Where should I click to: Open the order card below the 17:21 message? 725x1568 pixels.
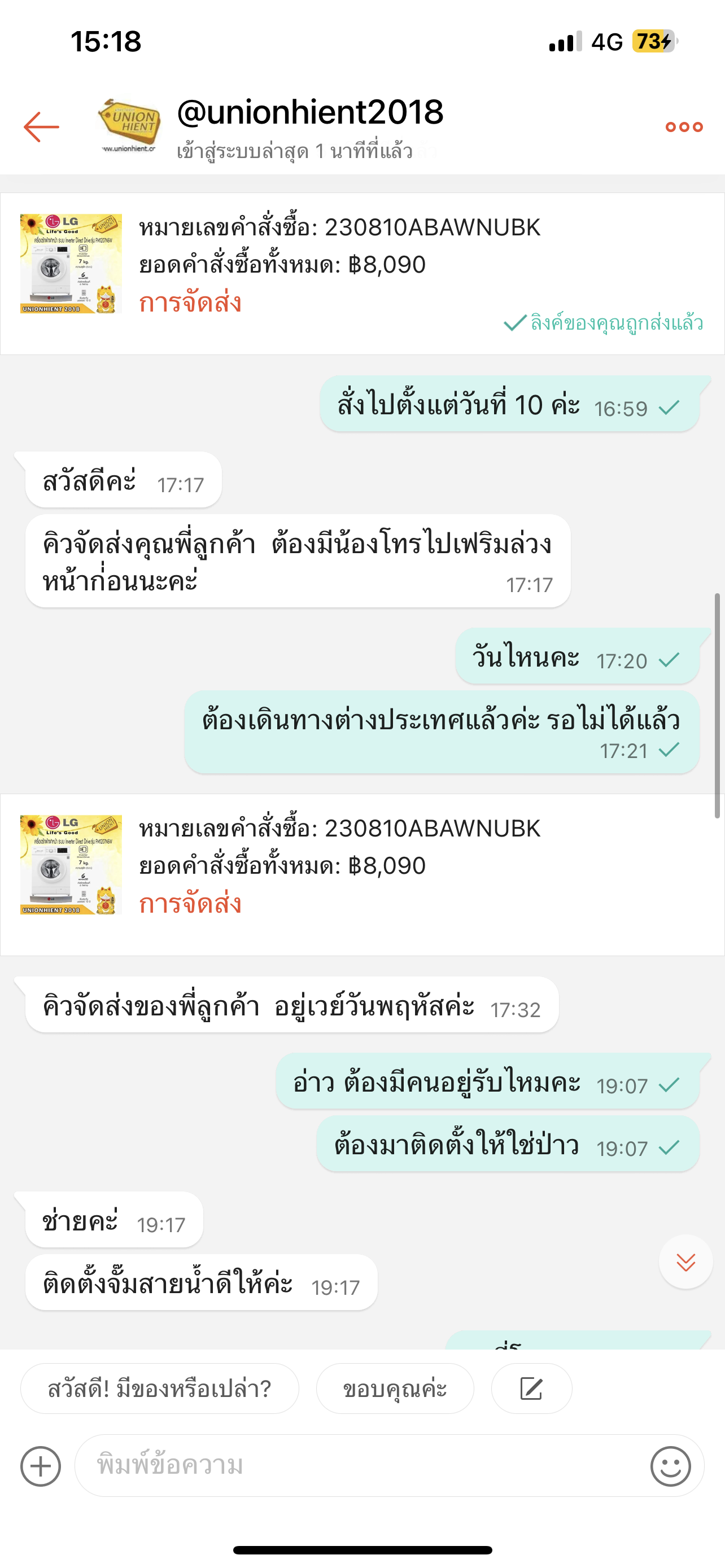click(x=361, y=874)
